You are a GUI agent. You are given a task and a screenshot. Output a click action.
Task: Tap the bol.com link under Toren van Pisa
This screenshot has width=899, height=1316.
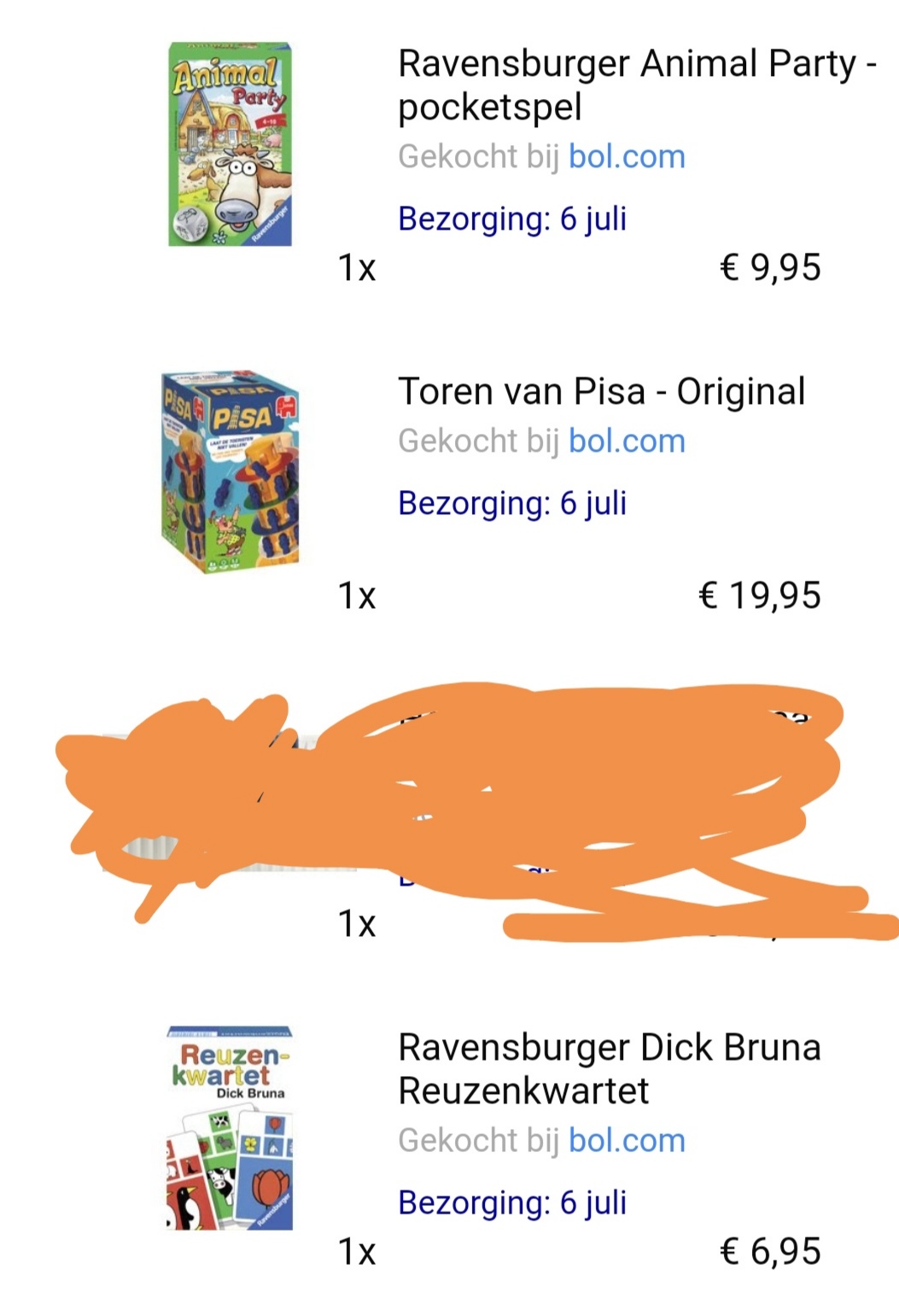(x=627, y=442)
